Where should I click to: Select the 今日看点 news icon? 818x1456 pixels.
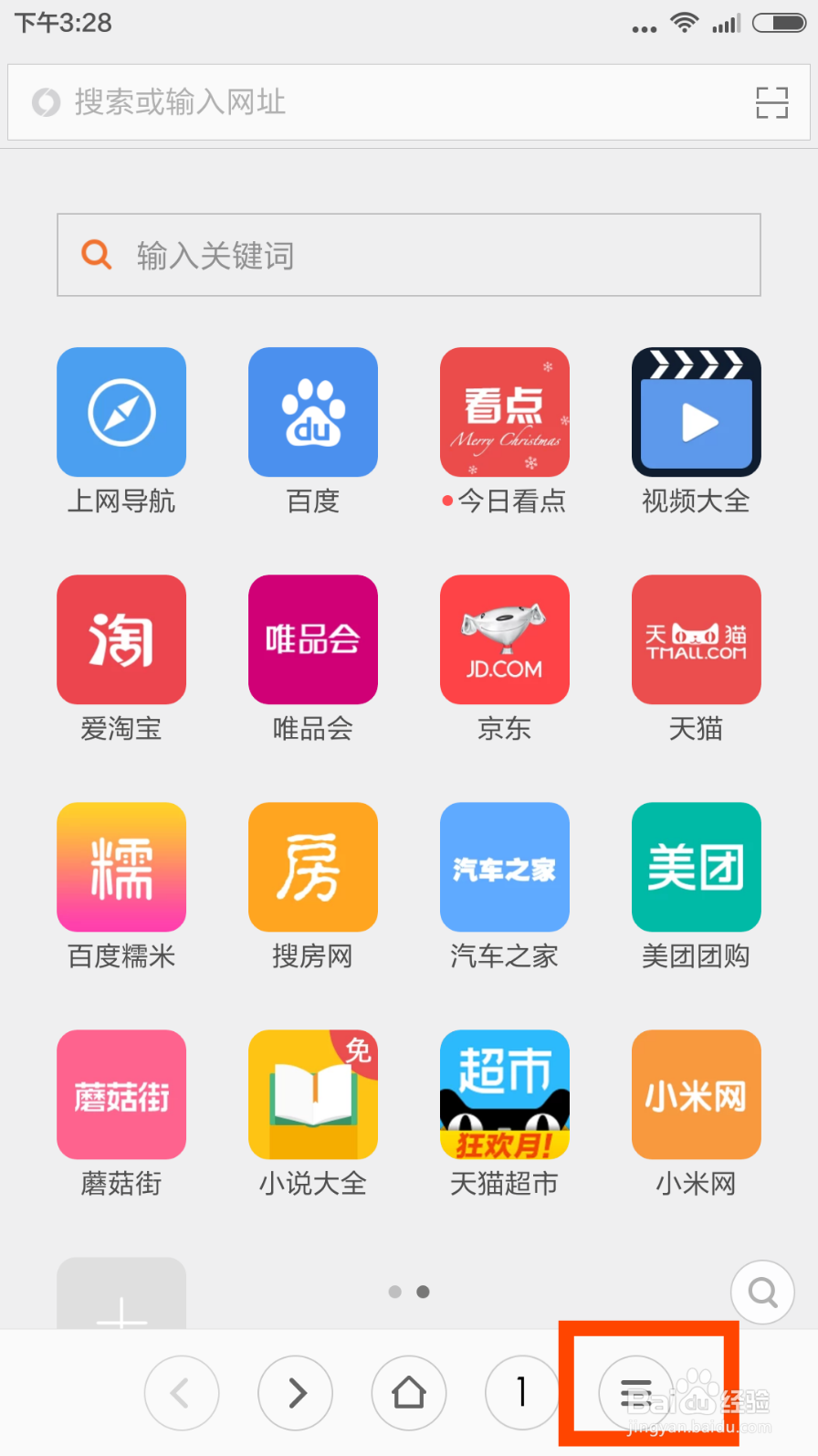pyautogui.click(x=505, y=411)
